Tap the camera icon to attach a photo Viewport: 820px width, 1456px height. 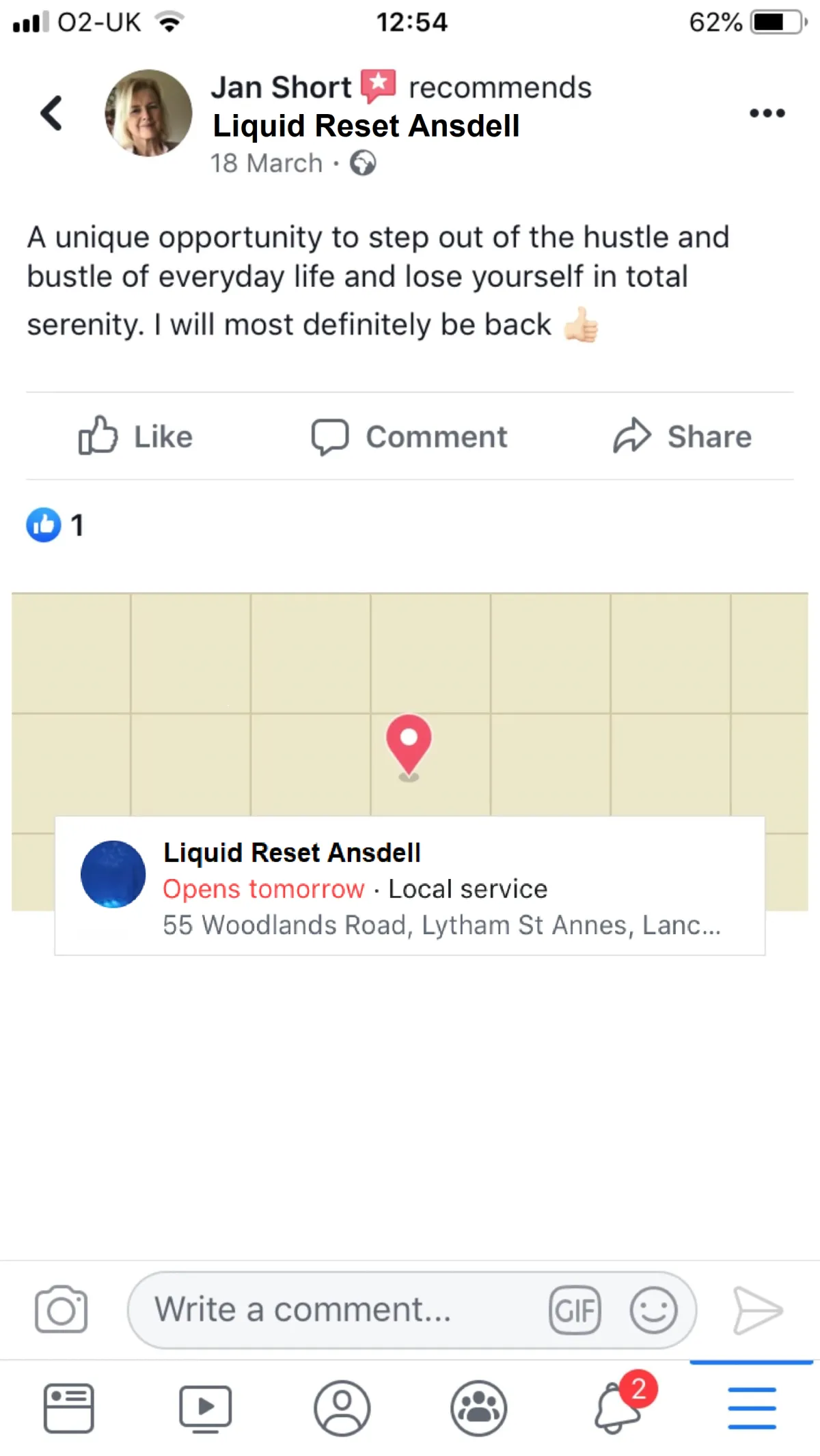click(x=61, y=1309)
